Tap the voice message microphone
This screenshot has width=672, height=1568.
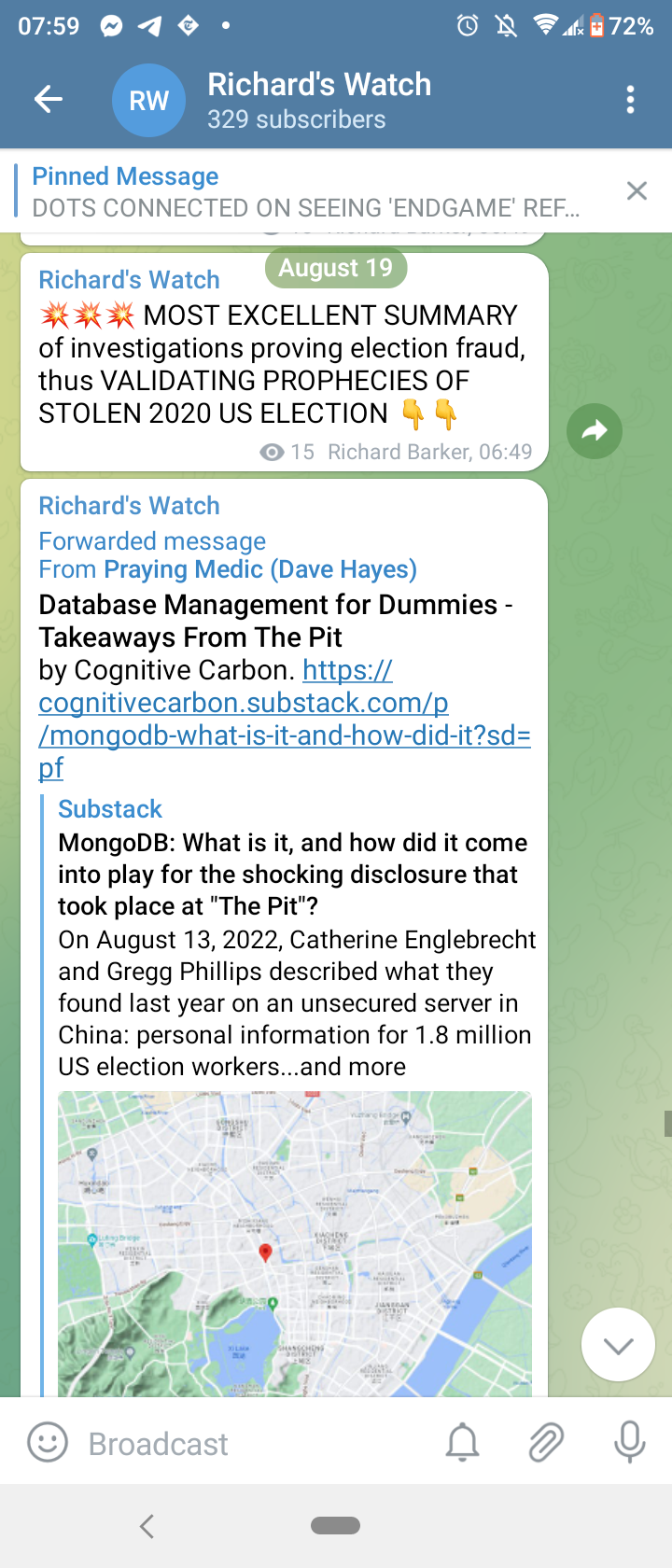coord(629,1443)
